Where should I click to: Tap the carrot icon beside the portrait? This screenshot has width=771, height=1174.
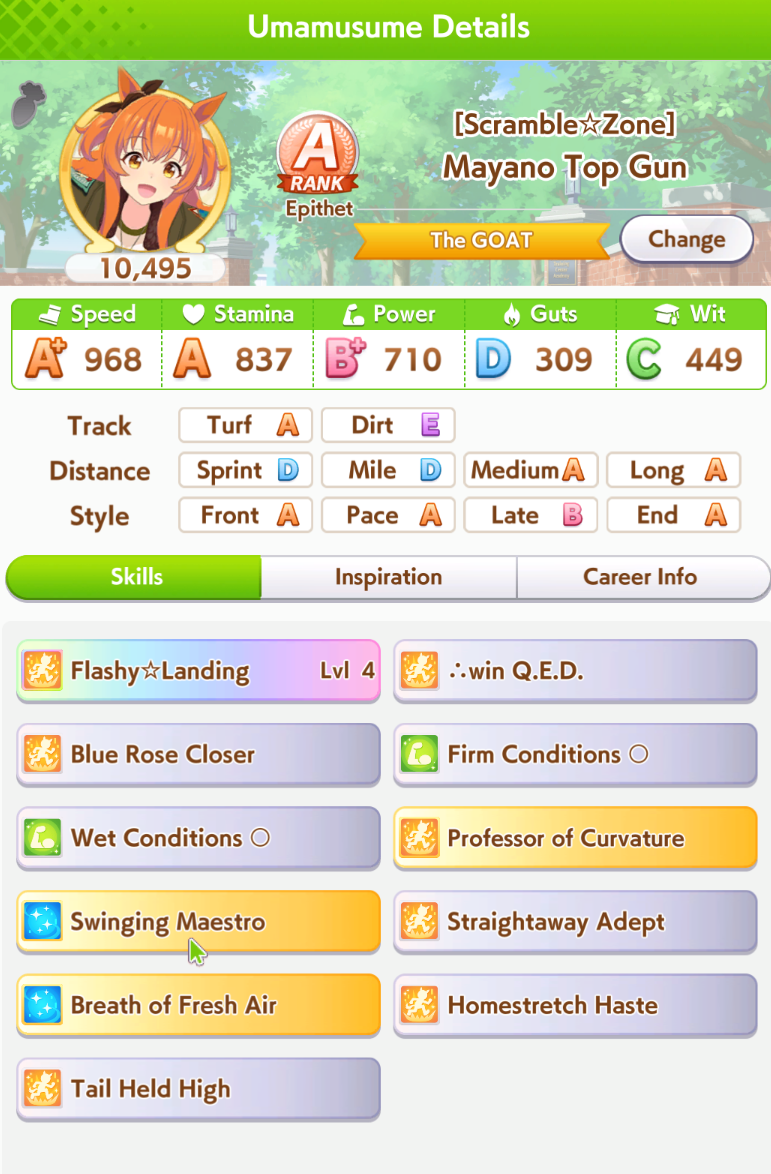pos(28,103)
